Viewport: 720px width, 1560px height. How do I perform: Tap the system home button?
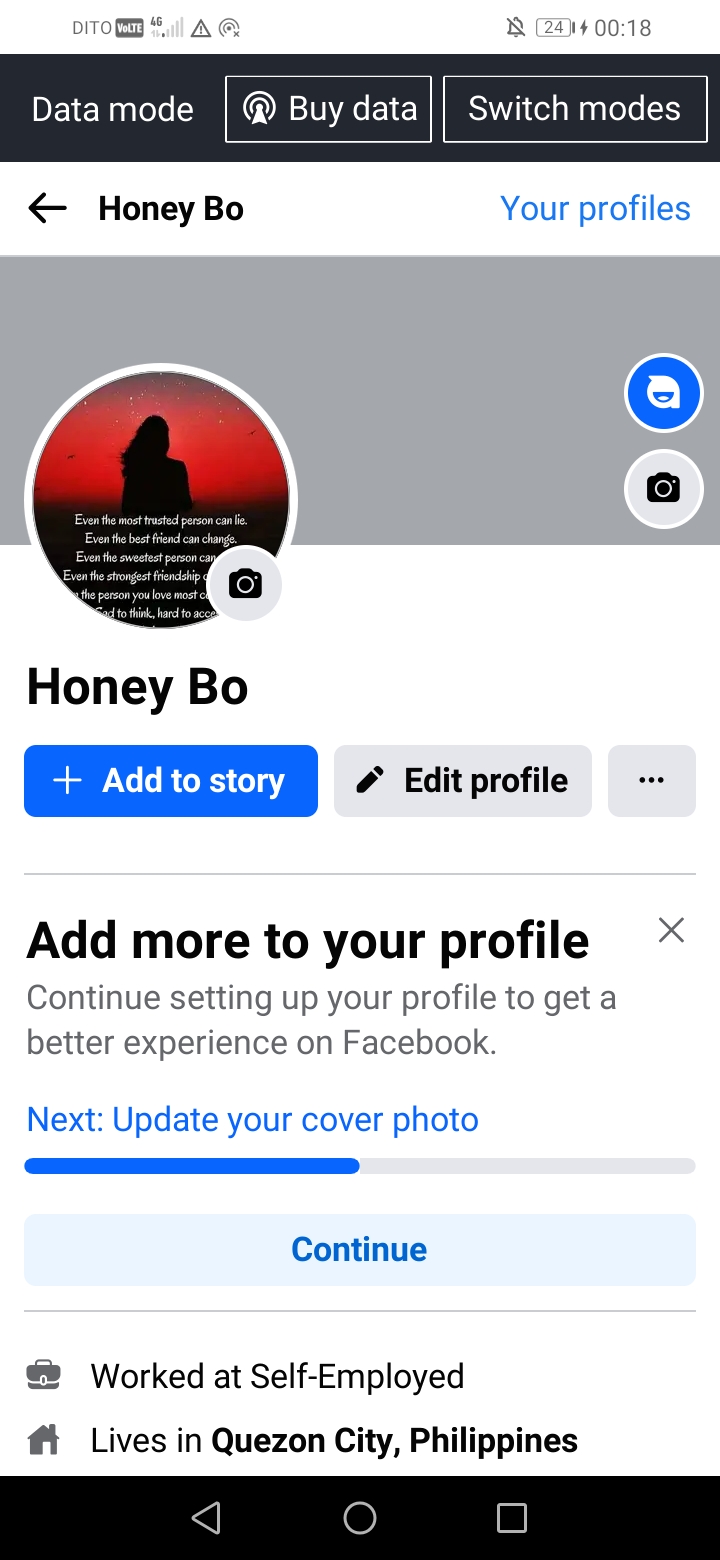360,1518
